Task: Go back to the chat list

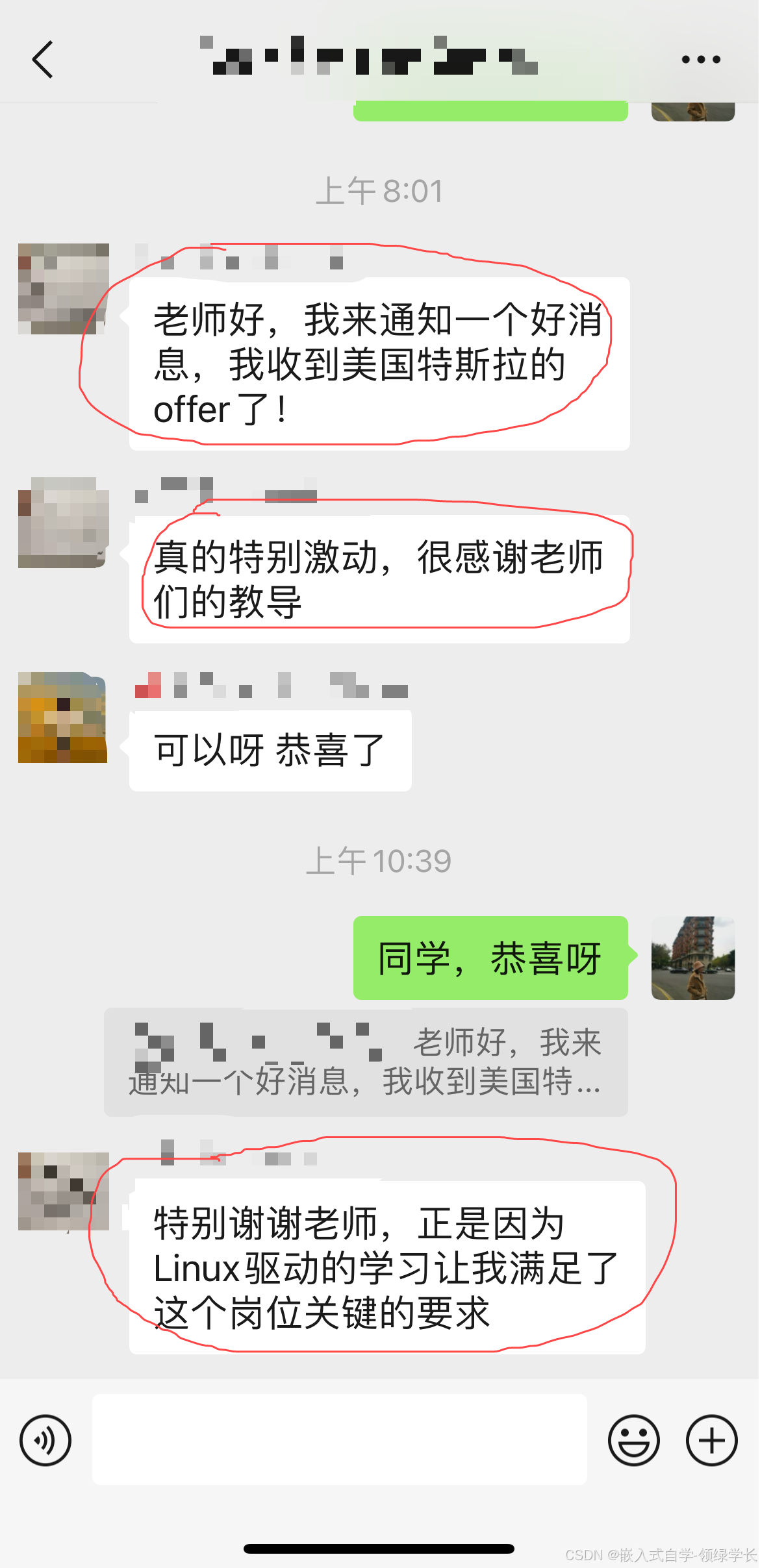Action: [43, 60]
